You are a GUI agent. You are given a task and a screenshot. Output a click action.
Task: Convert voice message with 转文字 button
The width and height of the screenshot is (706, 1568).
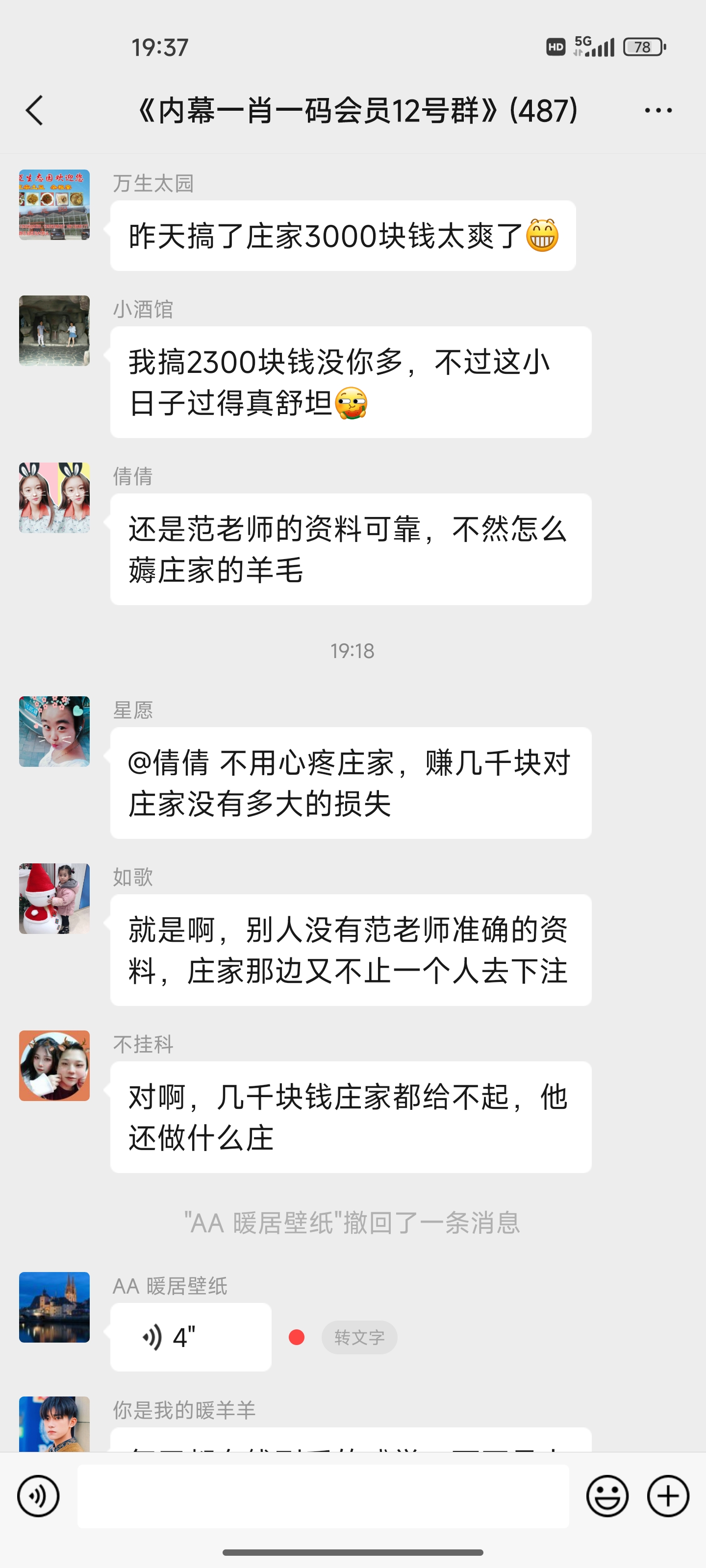tap(359, 1337)
